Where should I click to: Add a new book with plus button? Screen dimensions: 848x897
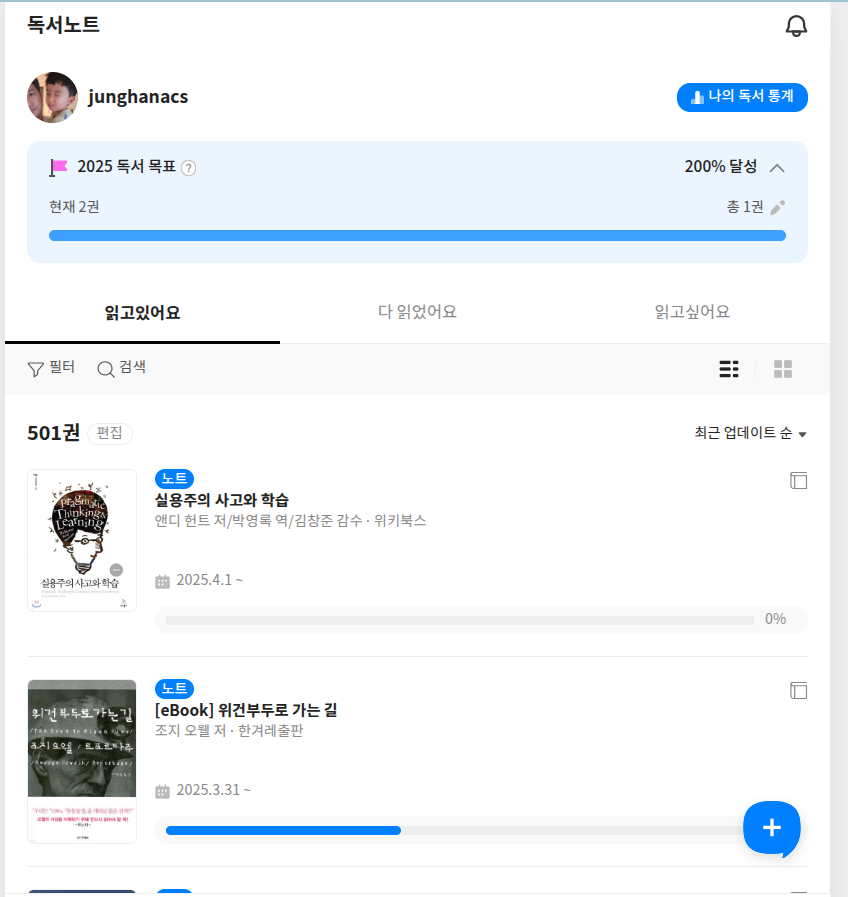point(771,828)
